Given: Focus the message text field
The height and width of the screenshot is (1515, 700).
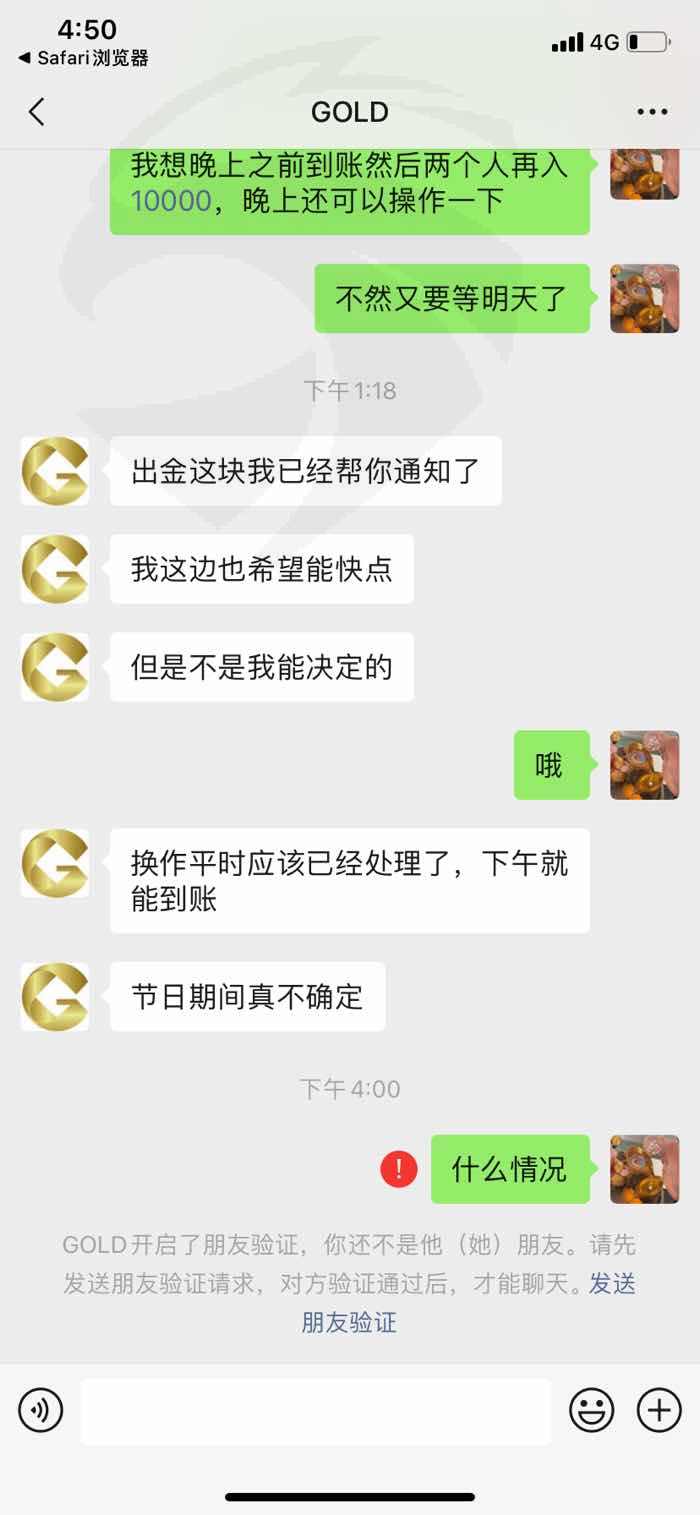Looking at the screenshot, I should coord(316,1411).
